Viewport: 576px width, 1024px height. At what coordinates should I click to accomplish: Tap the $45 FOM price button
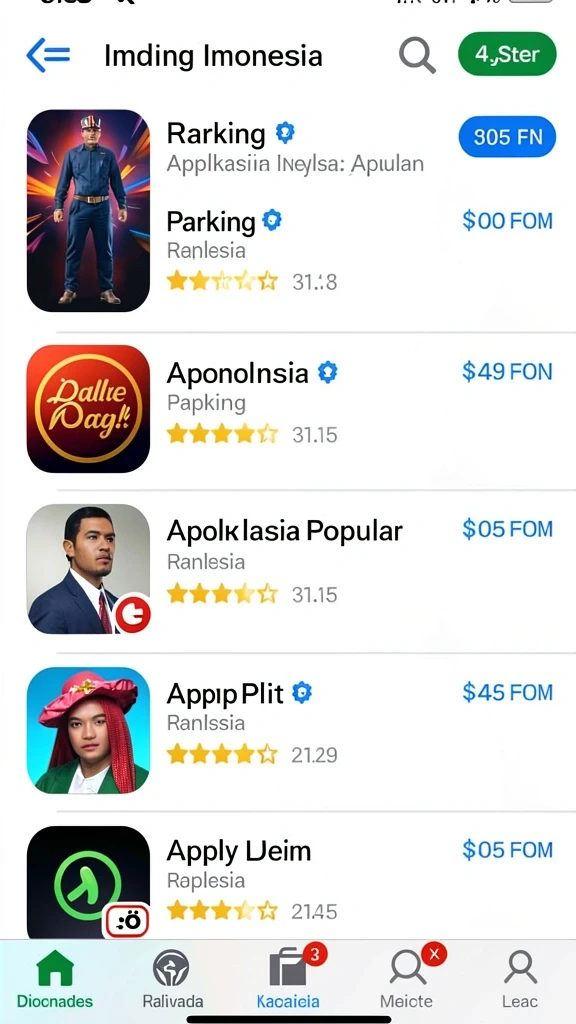[507, 692]
